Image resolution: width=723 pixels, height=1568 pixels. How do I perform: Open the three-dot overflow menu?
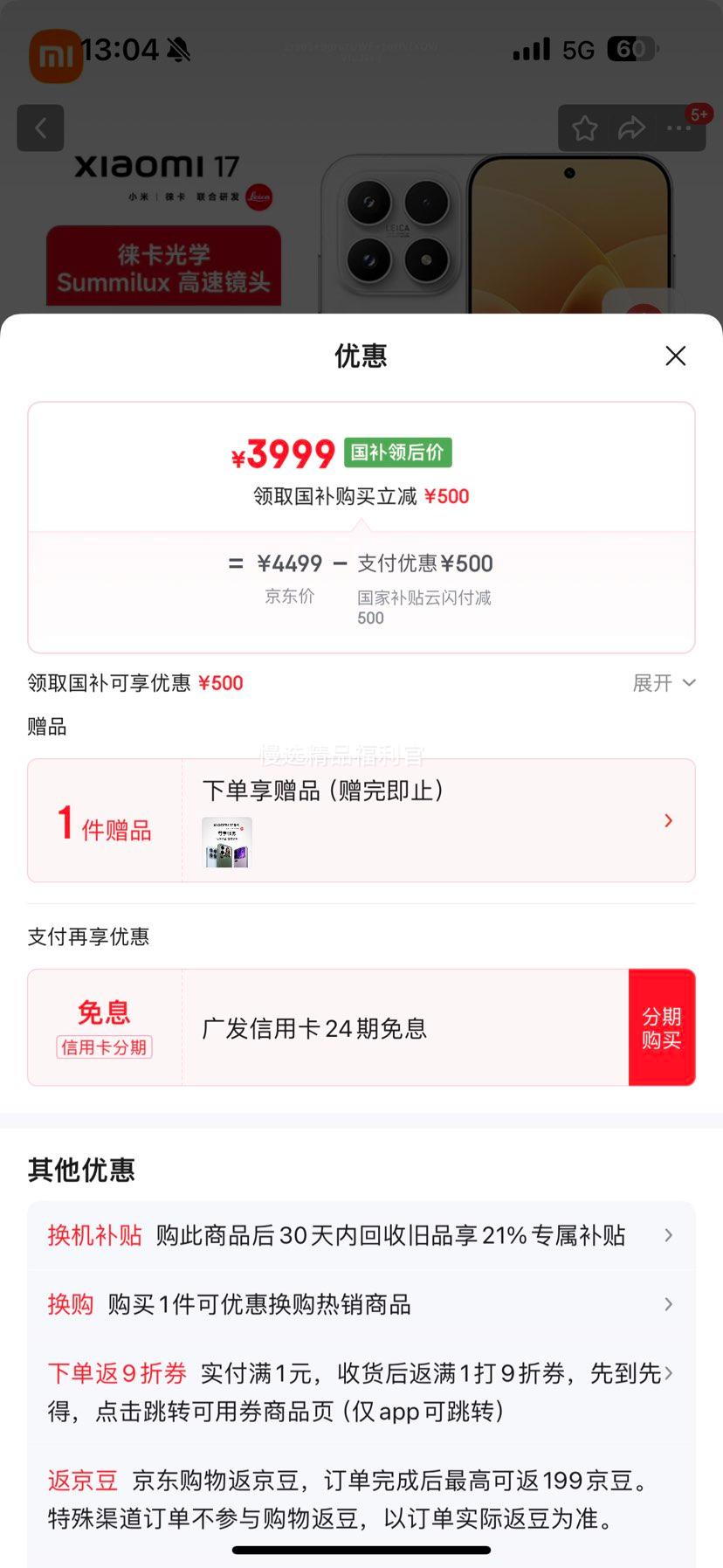click(x=679, y=129)
